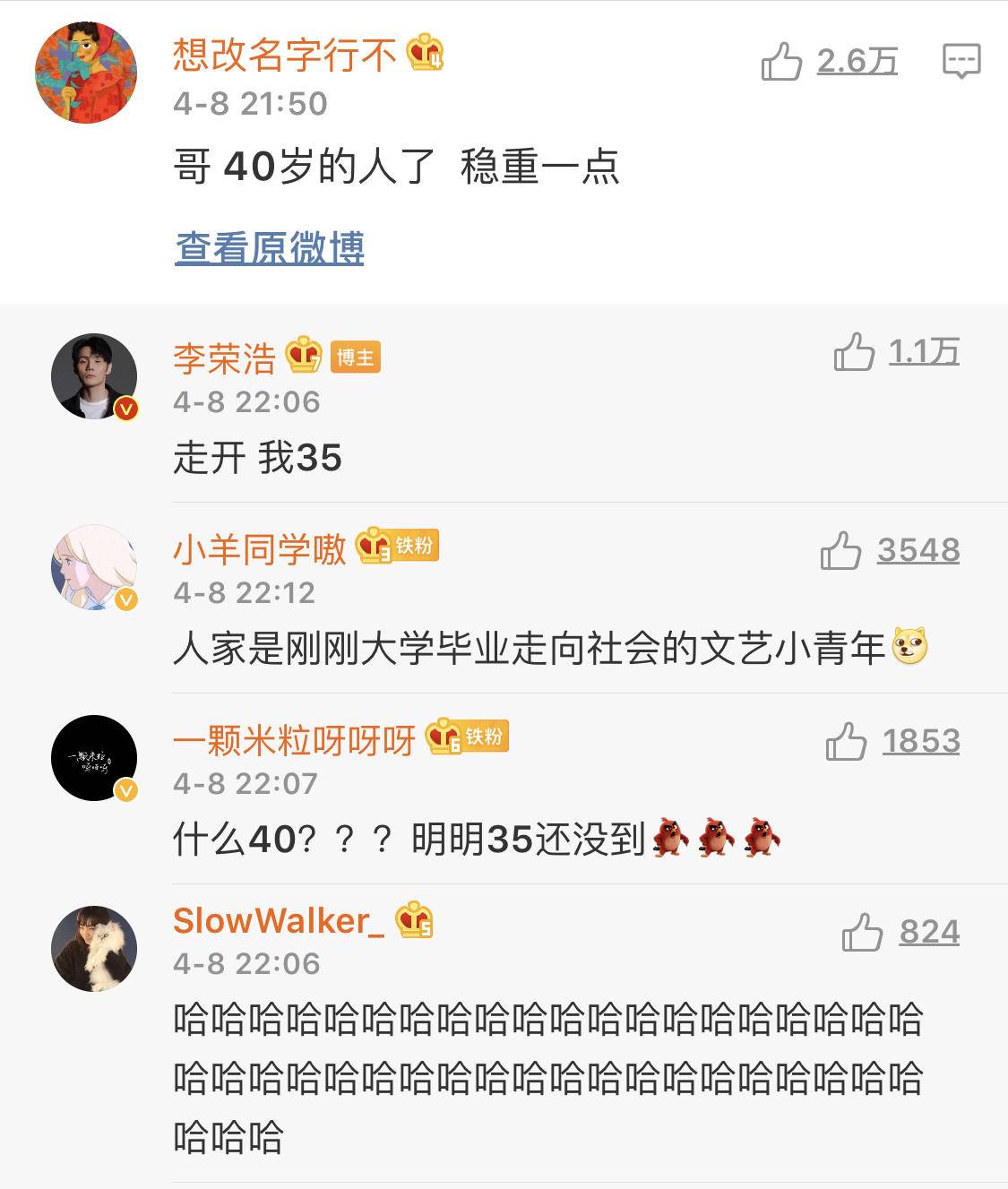The width and height of the screenshot is (1008, 1189).
Task: Click the comment bubble icon at top right
Action: 963,61
